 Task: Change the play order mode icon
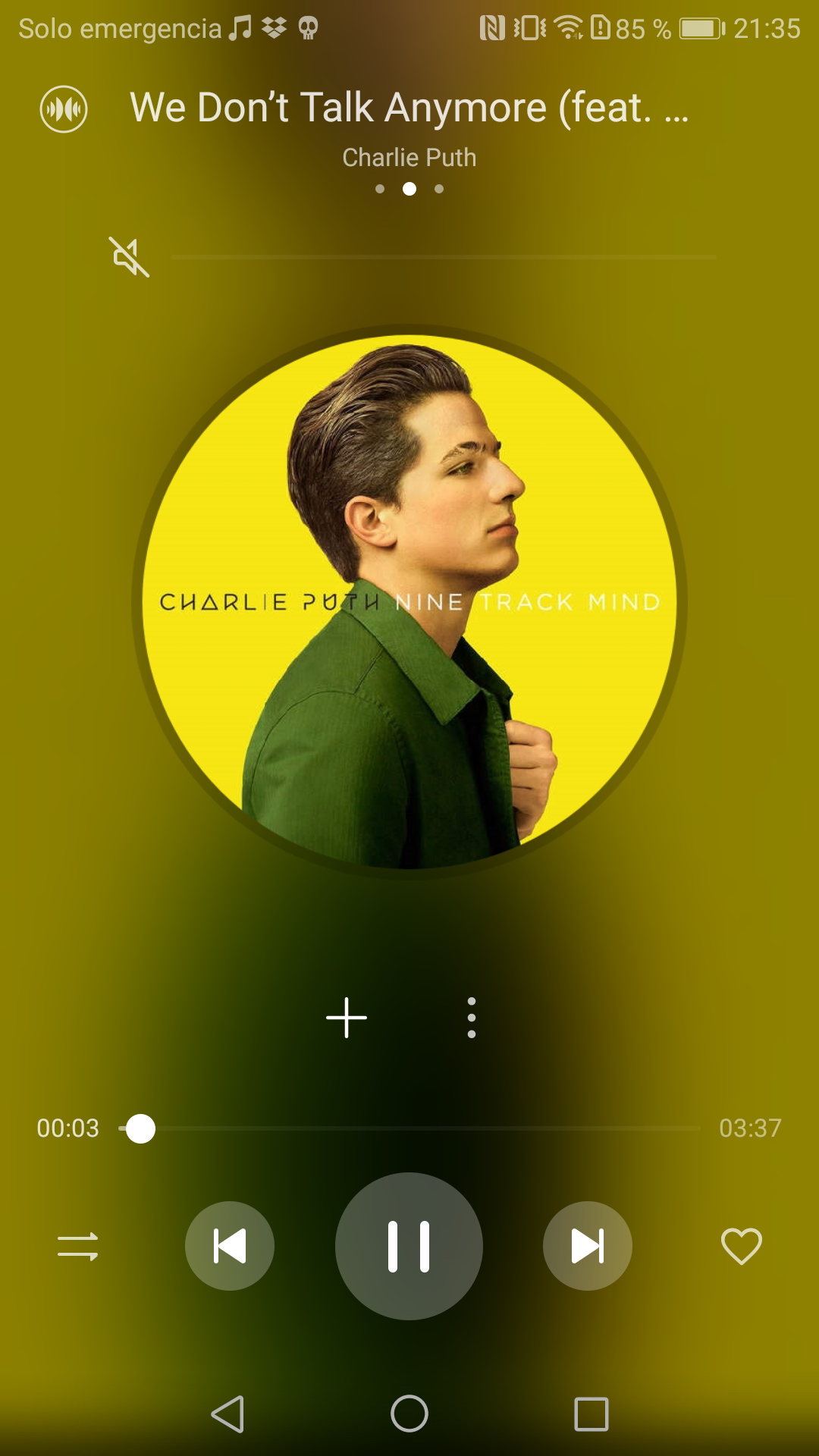78,1246
